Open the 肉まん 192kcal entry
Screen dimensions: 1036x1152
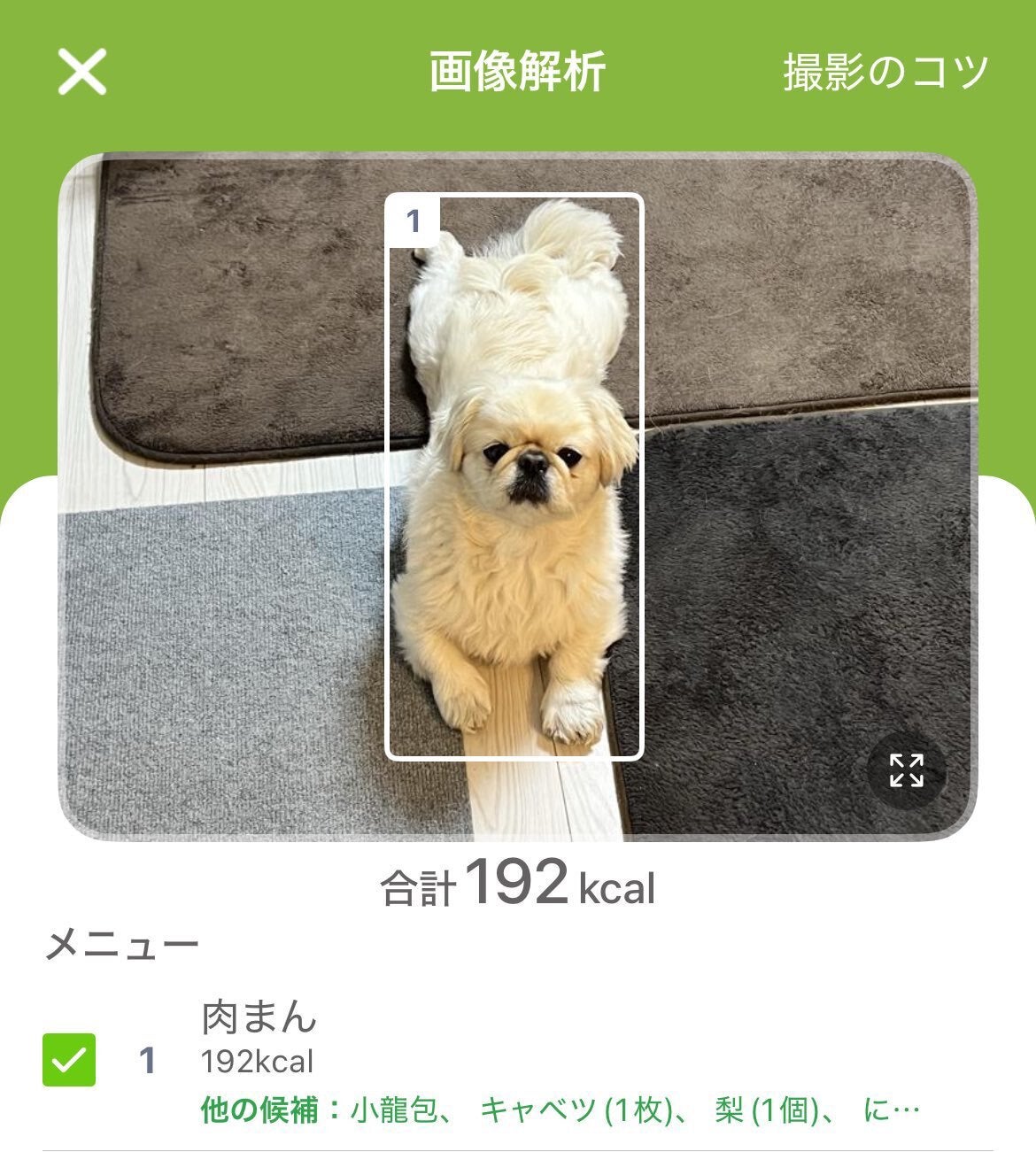coord(259,1036)
